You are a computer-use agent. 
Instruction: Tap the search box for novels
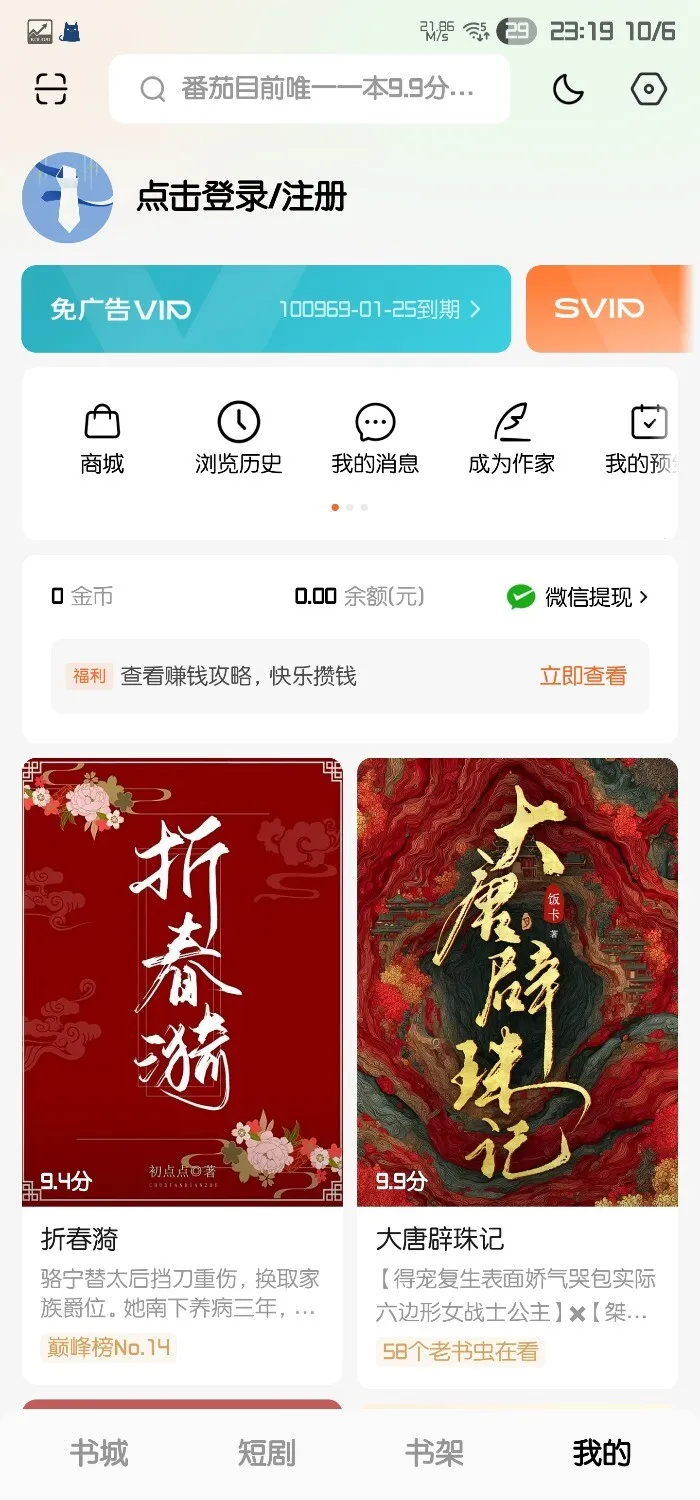point(310,89)
